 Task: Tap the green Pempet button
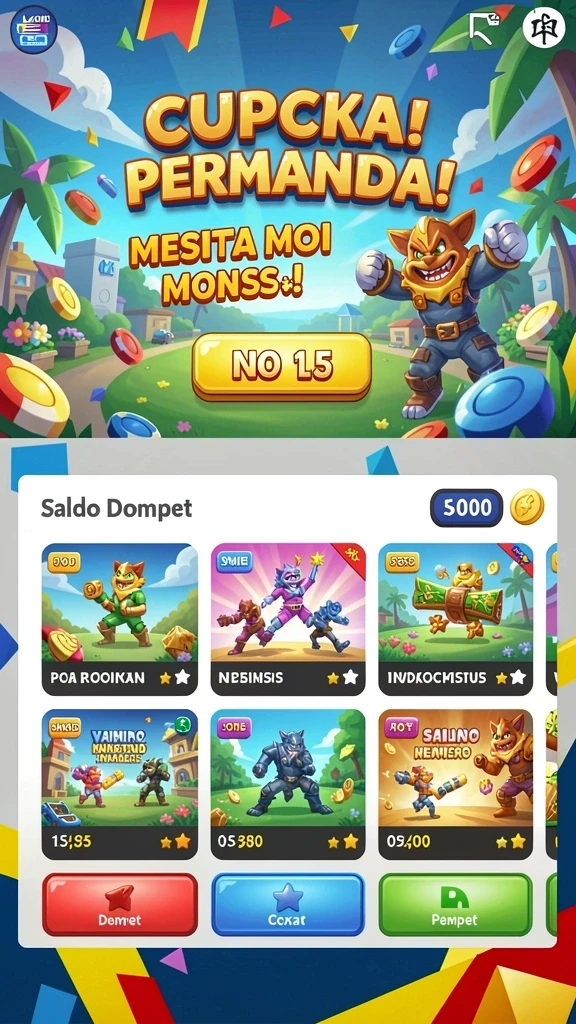456,904
